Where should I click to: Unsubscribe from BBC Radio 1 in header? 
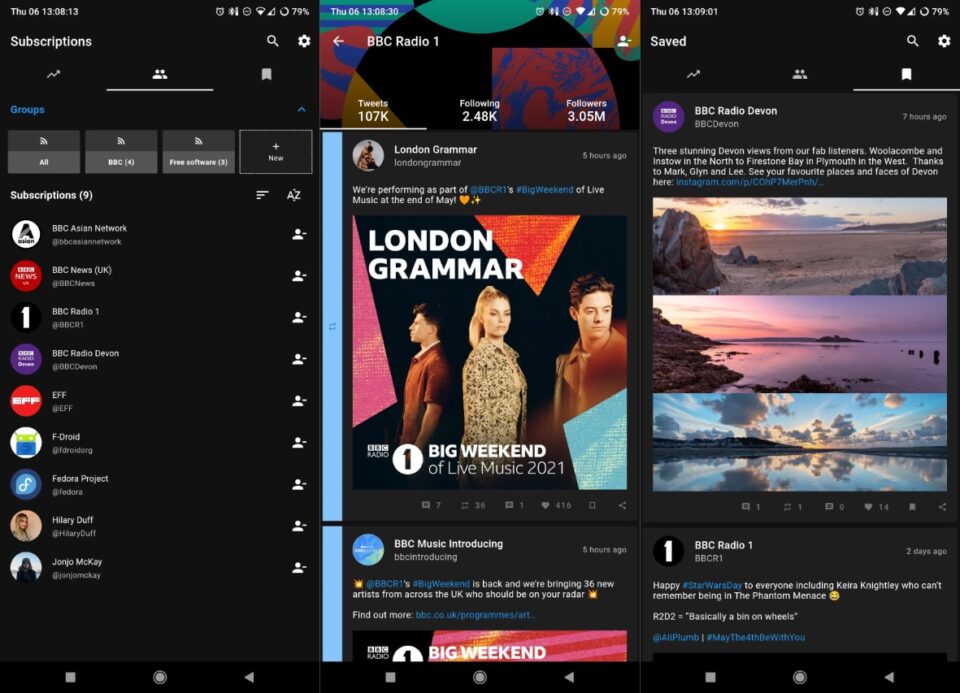click(x=624, y=41)
